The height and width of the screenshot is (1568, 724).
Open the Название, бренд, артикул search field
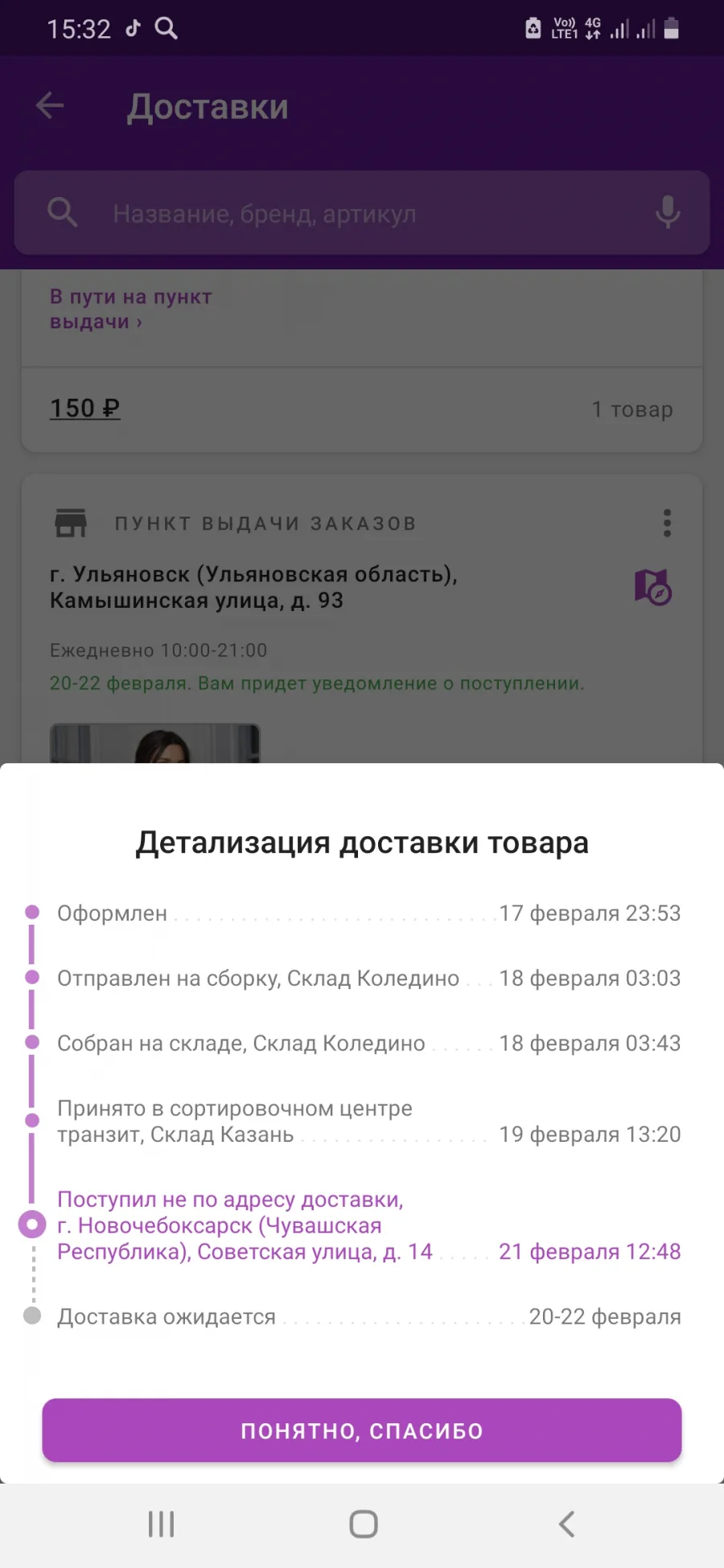(362, 213)
